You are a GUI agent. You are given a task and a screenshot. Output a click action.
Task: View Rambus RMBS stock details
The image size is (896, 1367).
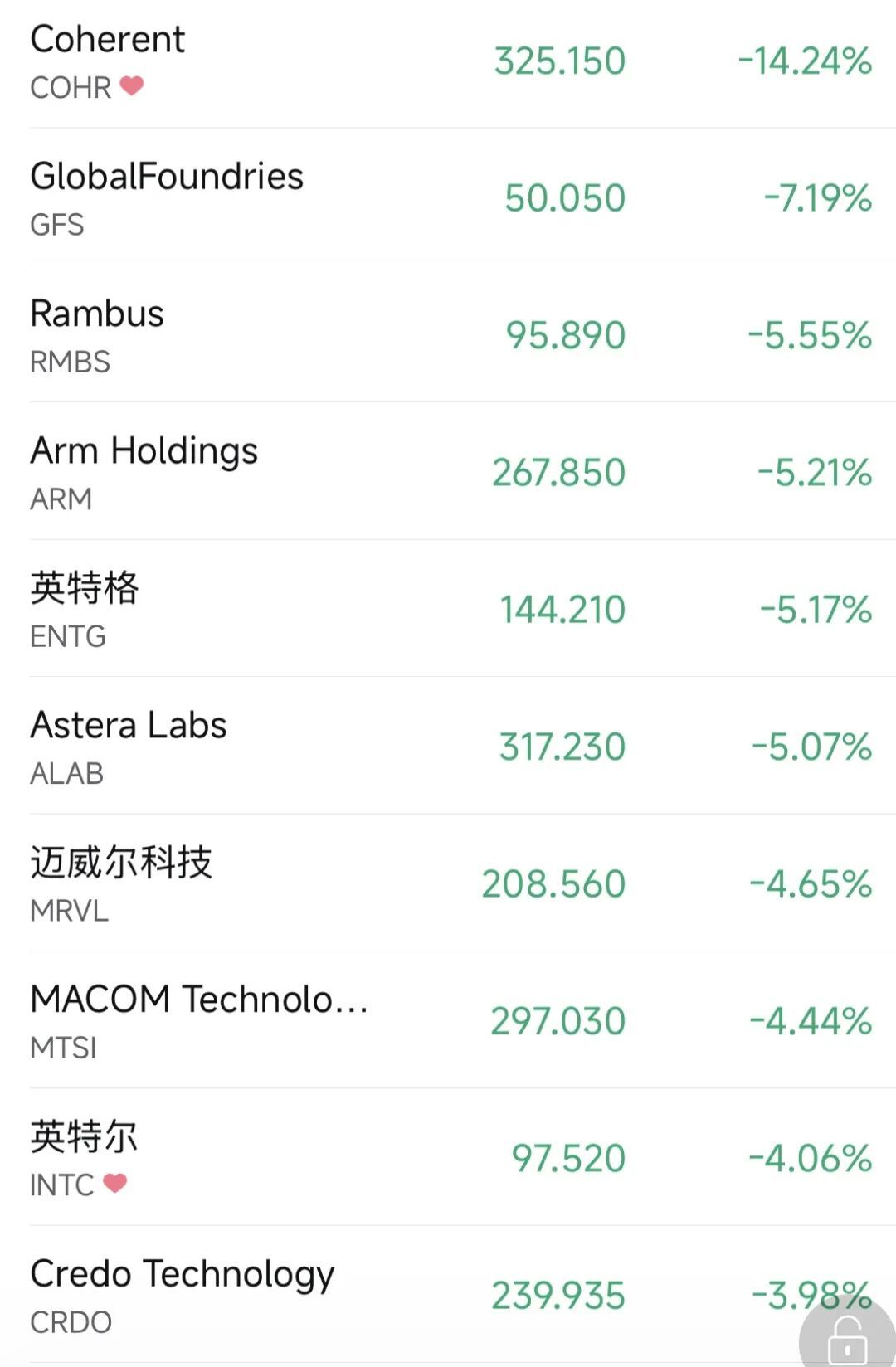pos(448,334)
